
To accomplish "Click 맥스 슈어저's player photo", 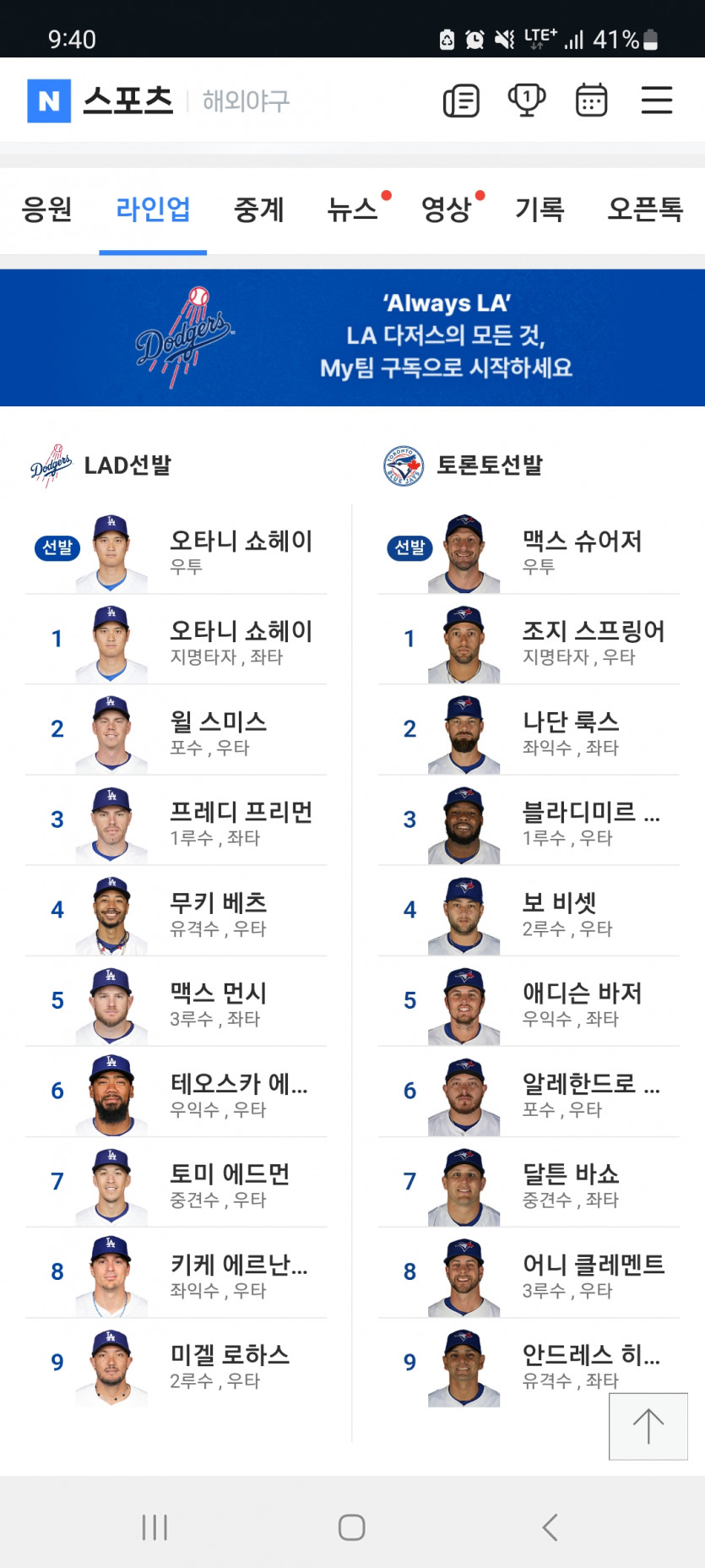I will click(x=464, y=549).
